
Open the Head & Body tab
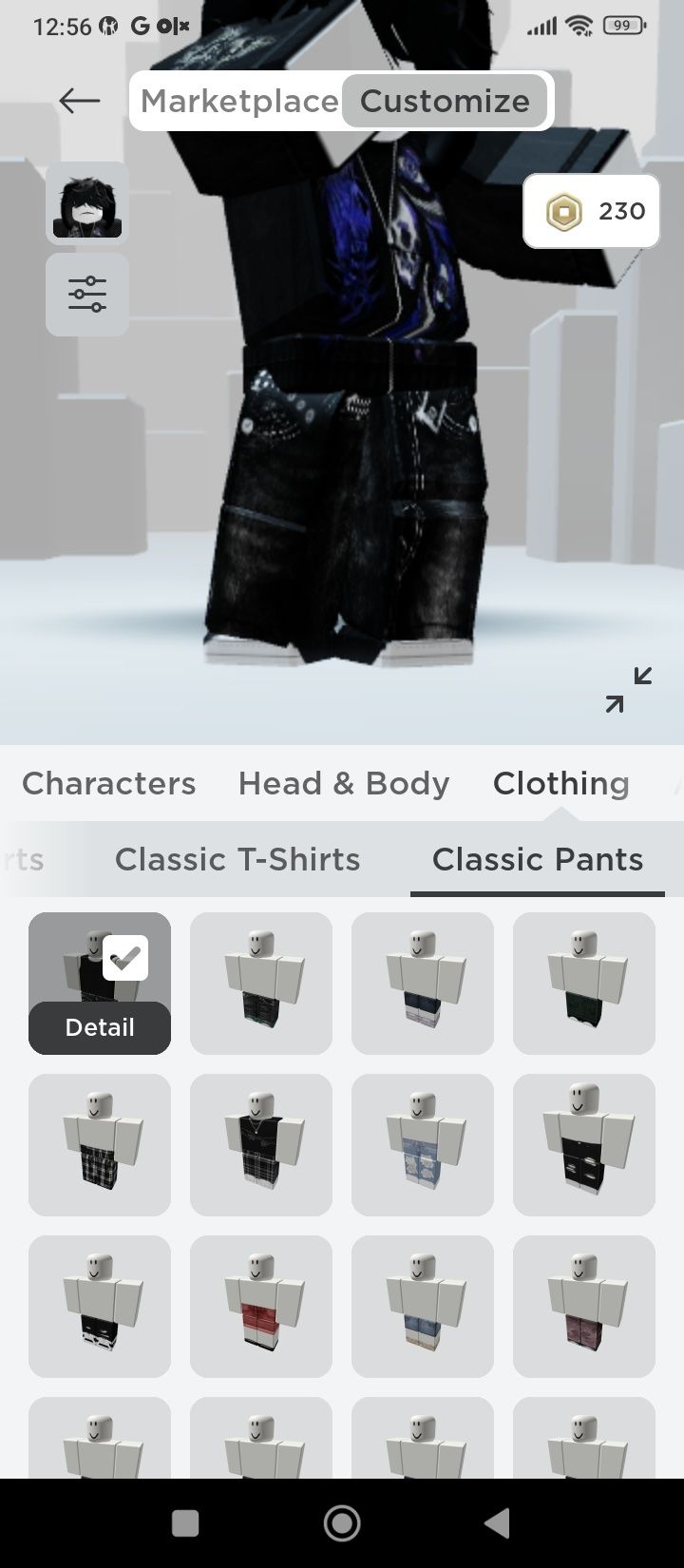tap(343, 783)
